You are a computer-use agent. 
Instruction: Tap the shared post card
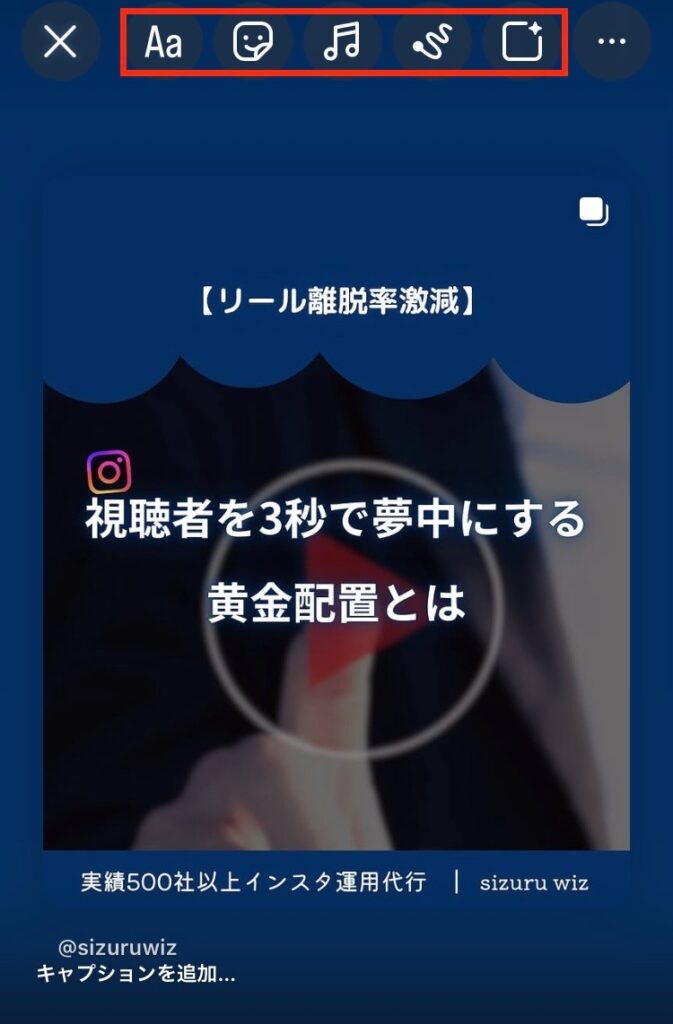(336, 540)
